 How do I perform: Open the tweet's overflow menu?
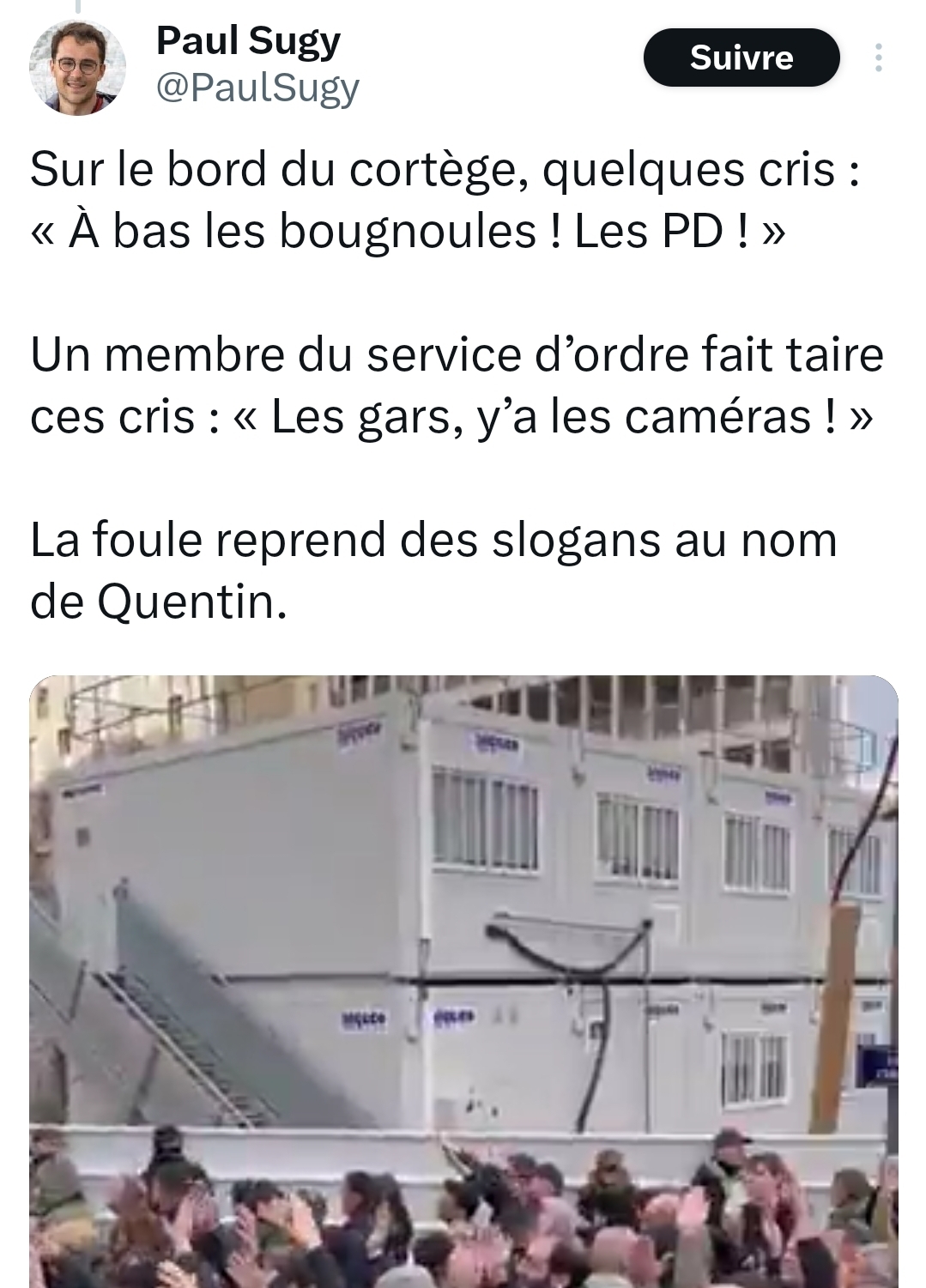pyautogui.click(x=878, y=57)
